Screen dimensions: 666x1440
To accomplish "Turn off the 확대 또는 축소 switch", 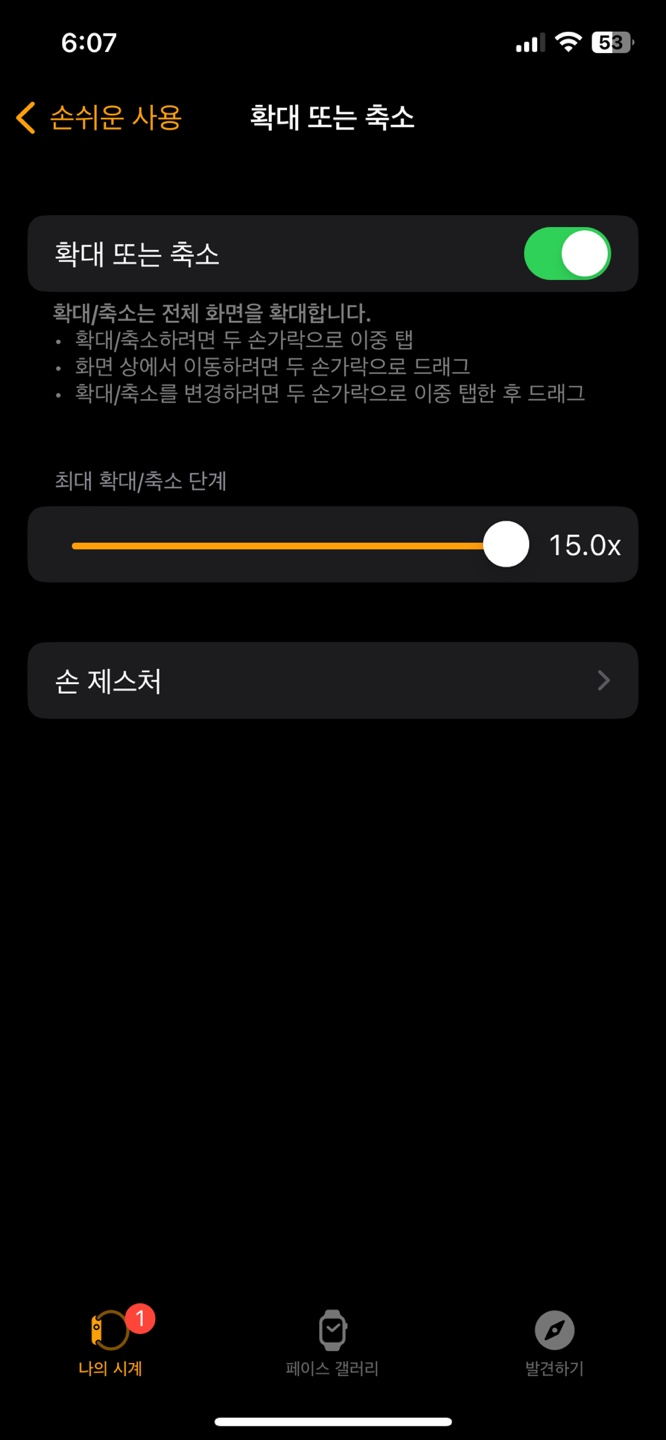I will [x=567, y=254].
